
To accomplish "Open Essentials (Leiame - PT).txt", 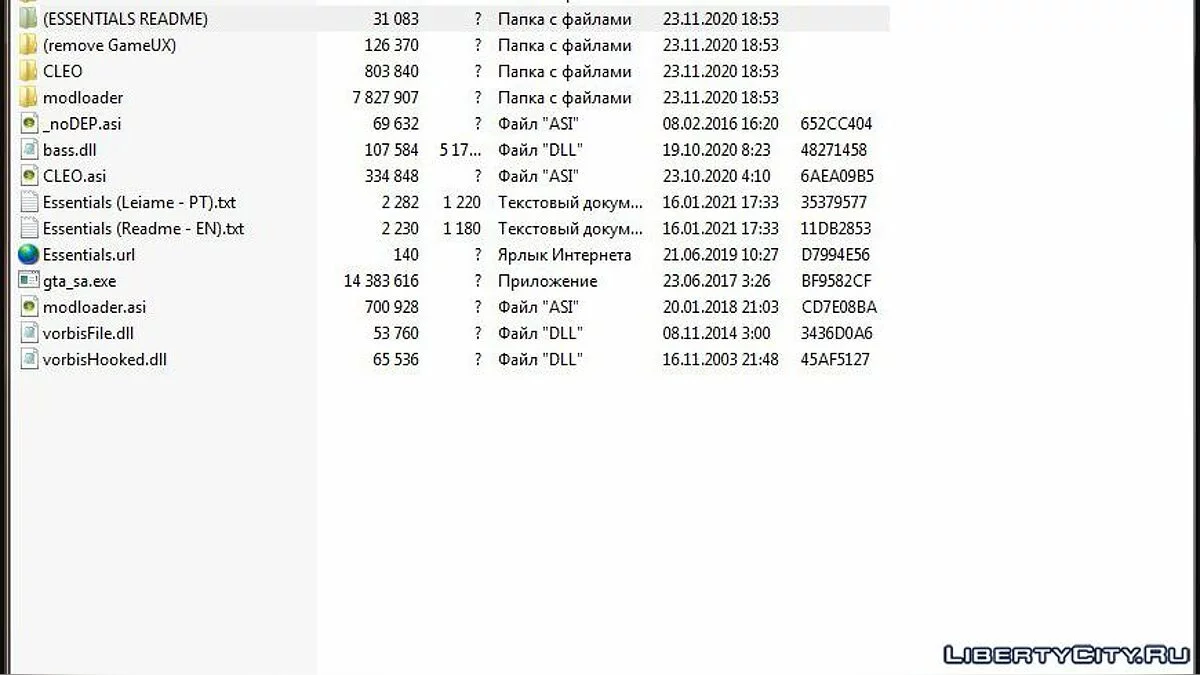I will click(x=139, y=202).
